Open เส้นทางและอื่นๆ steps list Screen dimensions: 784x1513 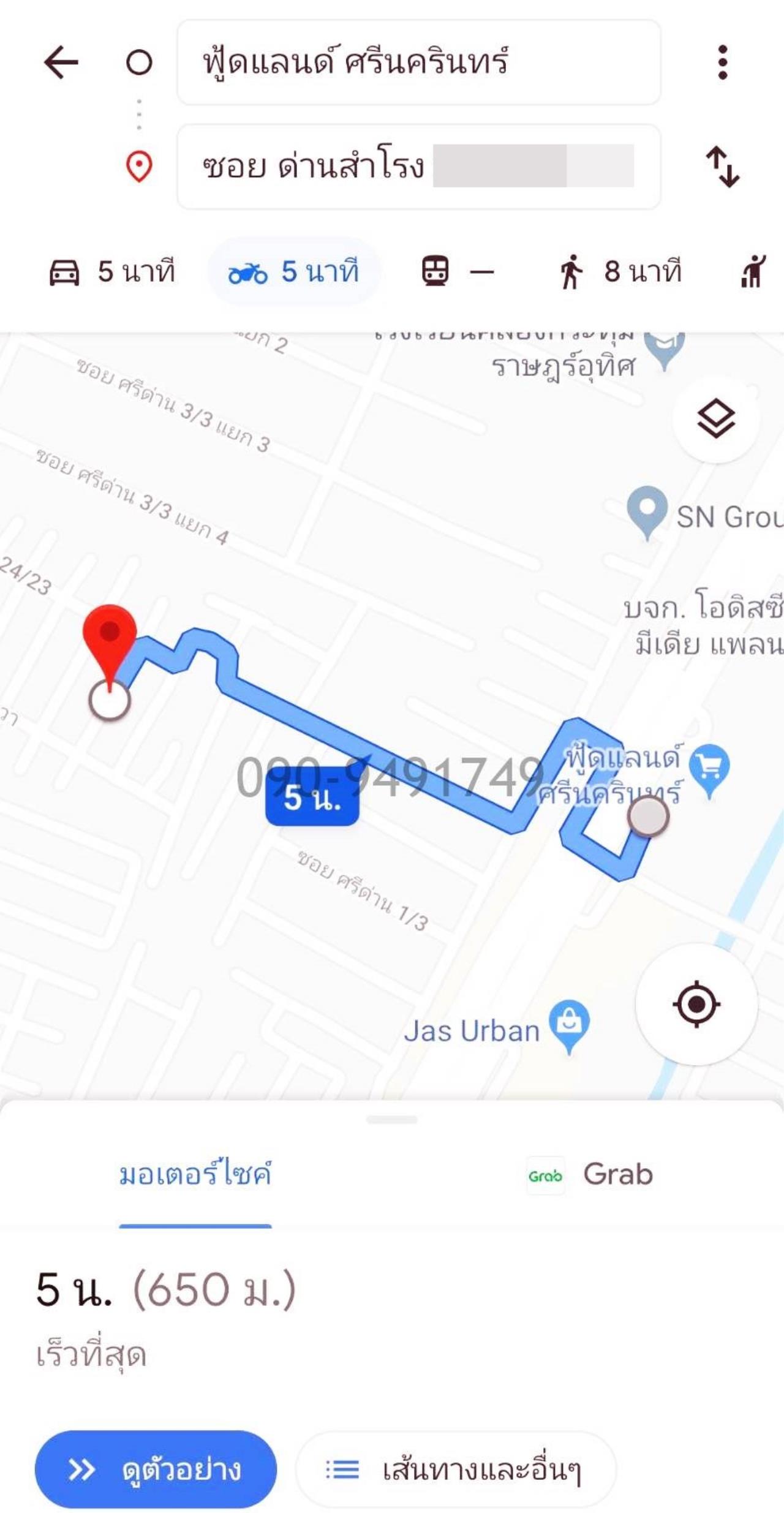(456, 1468)
